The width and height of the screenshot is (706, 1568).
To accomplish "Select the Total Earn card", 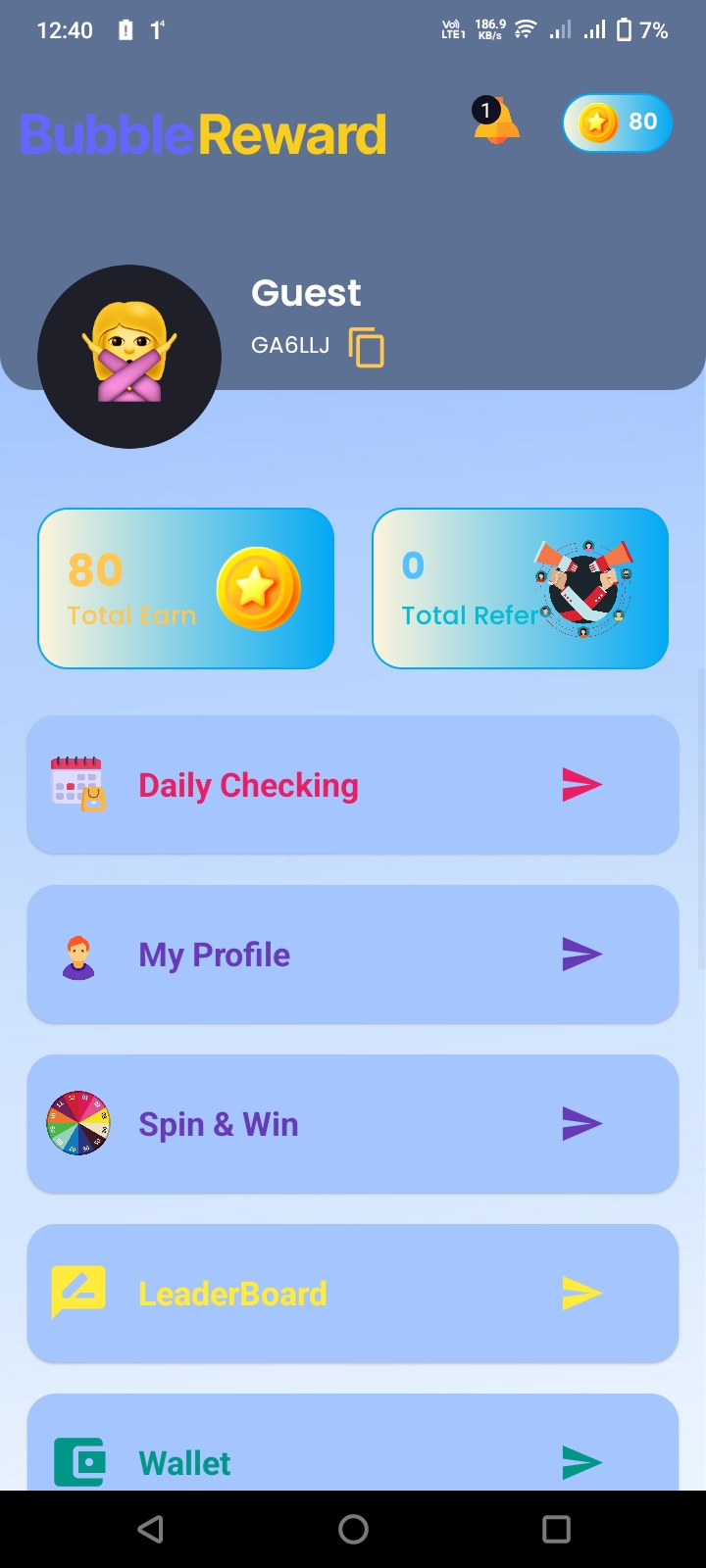I will point(185,588).
